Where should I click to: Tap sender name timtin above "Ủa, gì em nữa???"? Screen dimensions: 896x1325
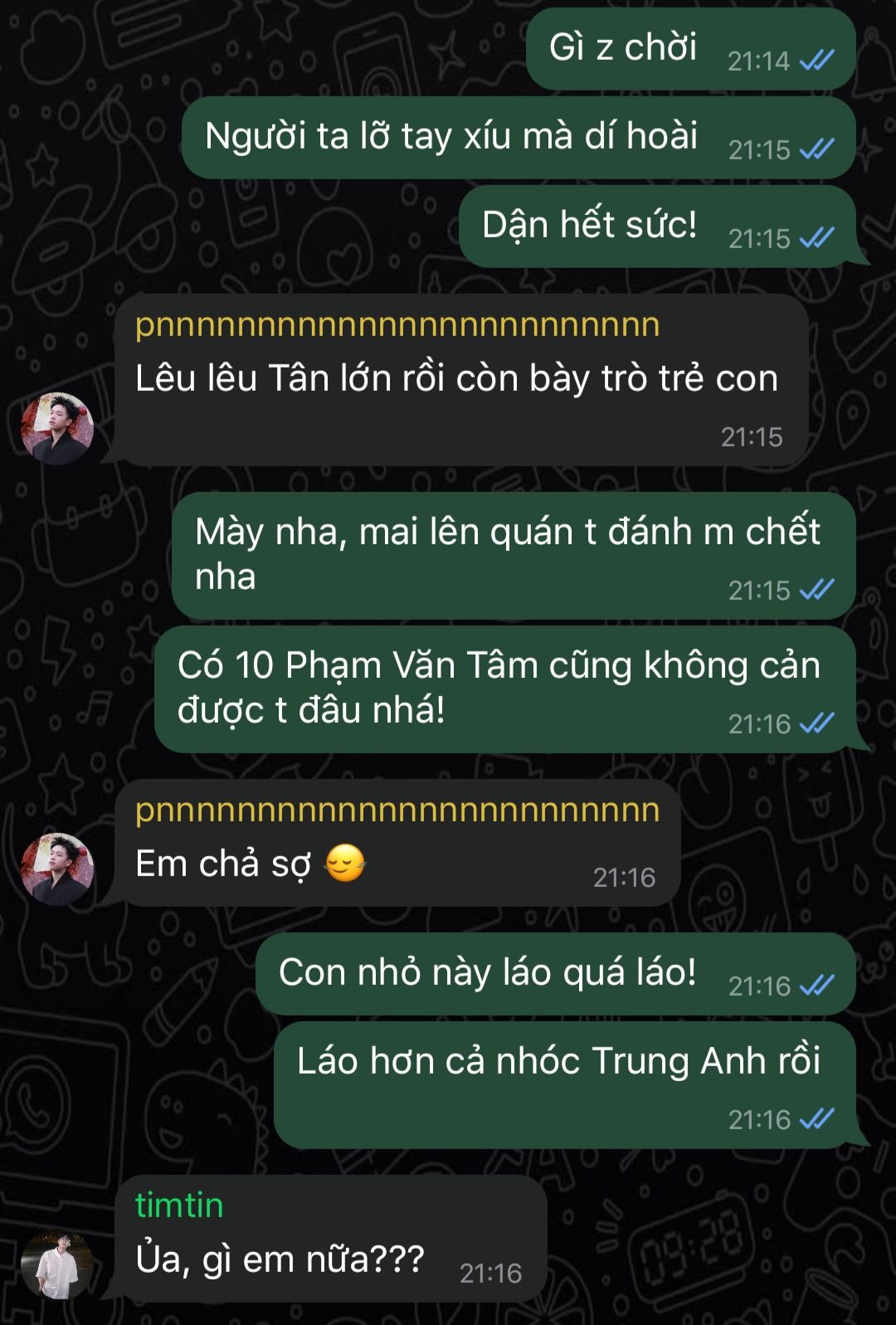coord(179,1205)
